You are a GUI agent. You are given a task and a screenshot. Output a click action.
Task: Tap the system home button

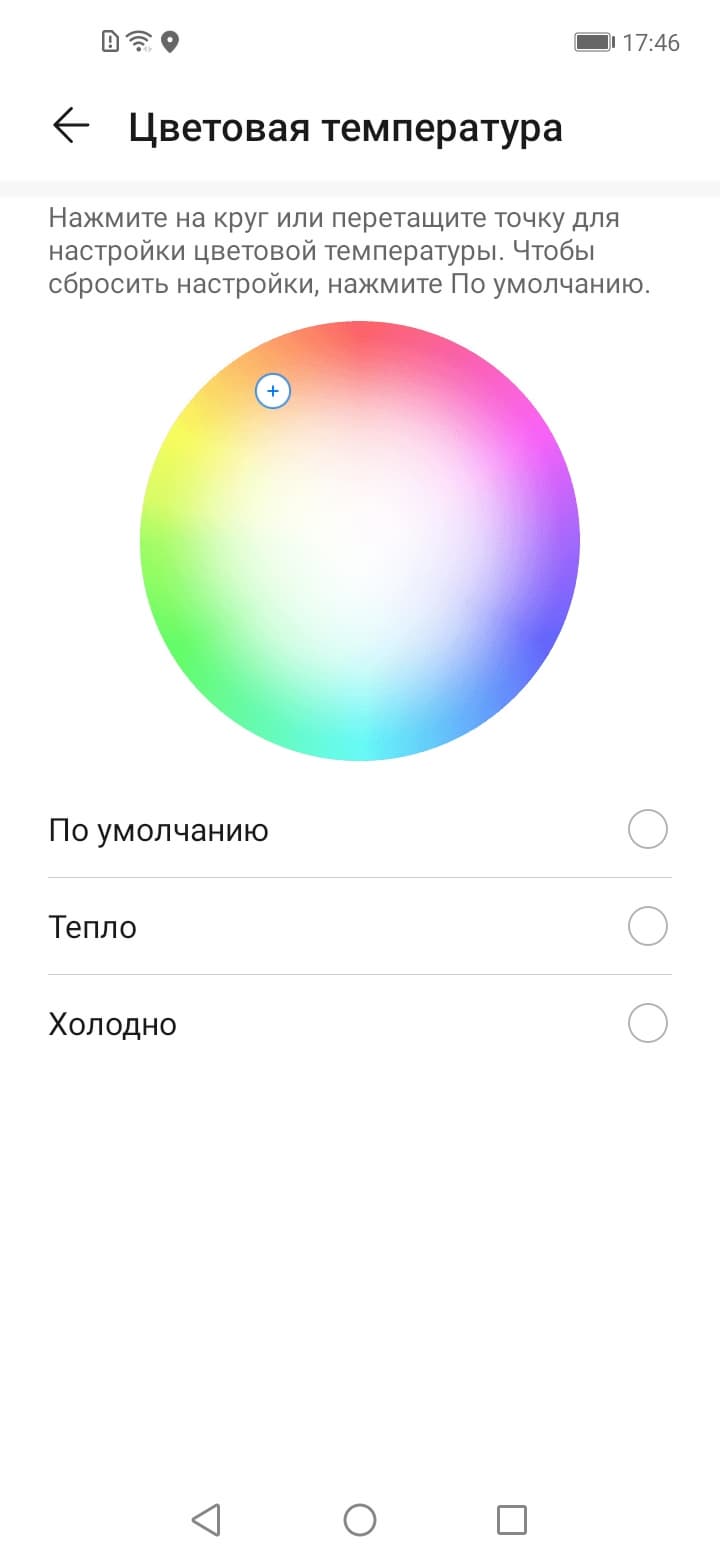(x=360, y=1520)
